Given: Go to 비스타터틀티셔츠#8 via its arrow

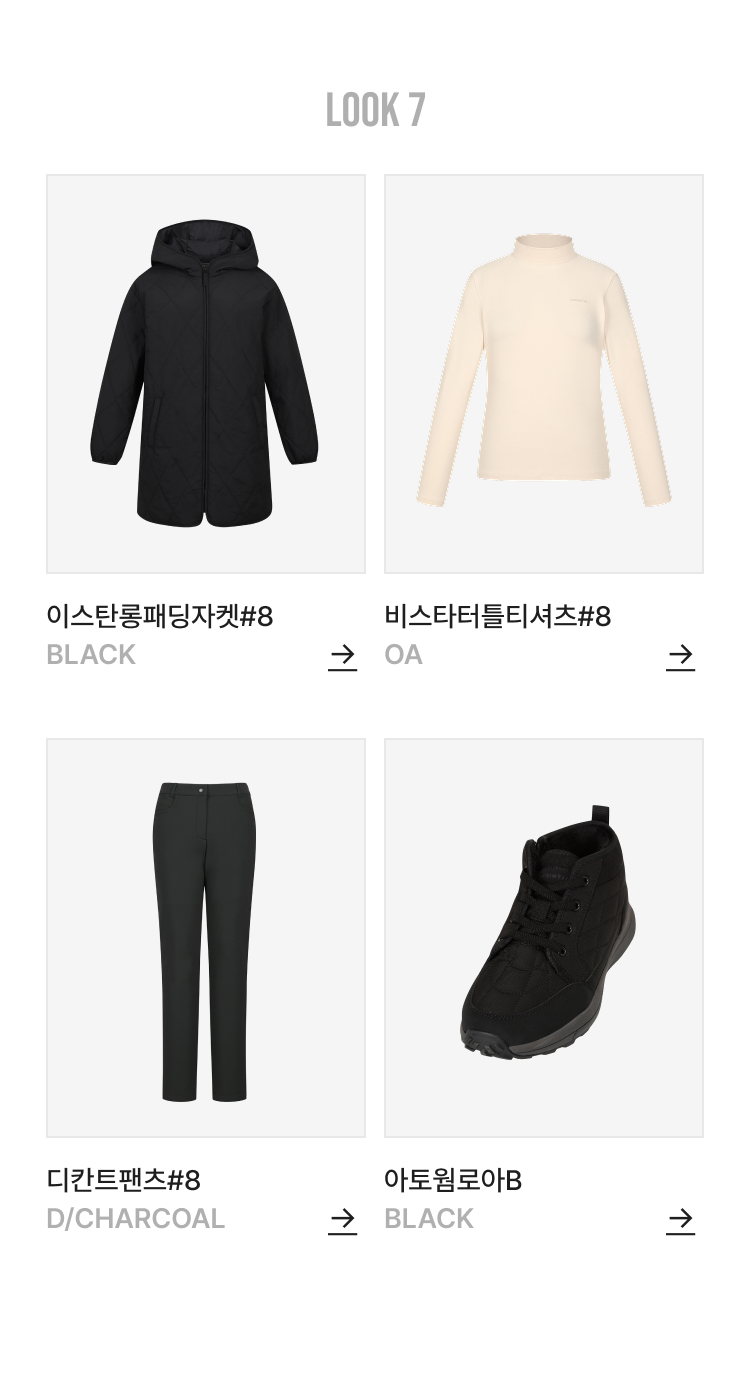Looking at the screenshot, I should [680, 656].
